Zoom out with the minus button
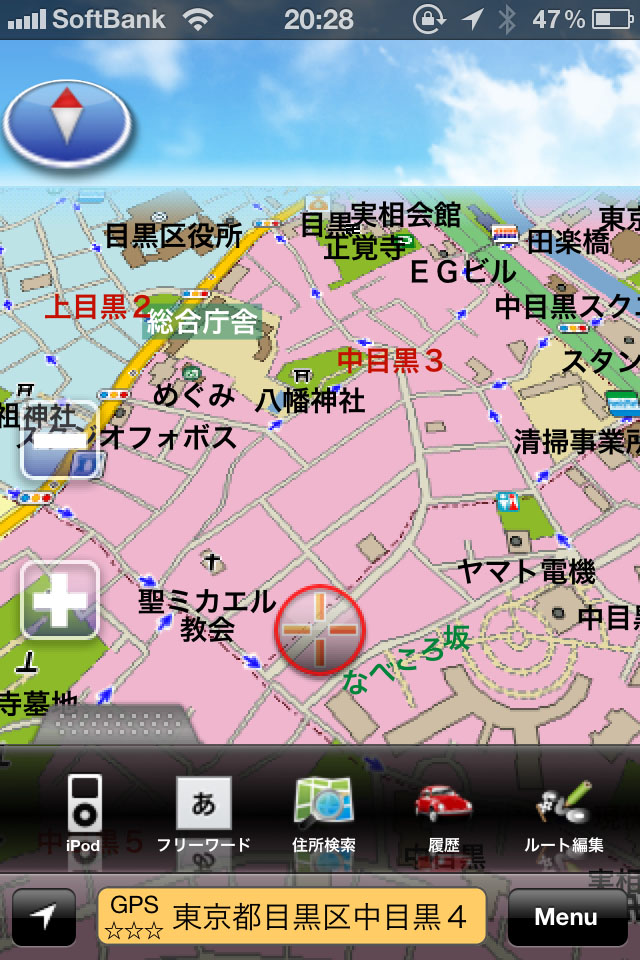The width and height of the screenshot is (640, 960). 60,441
